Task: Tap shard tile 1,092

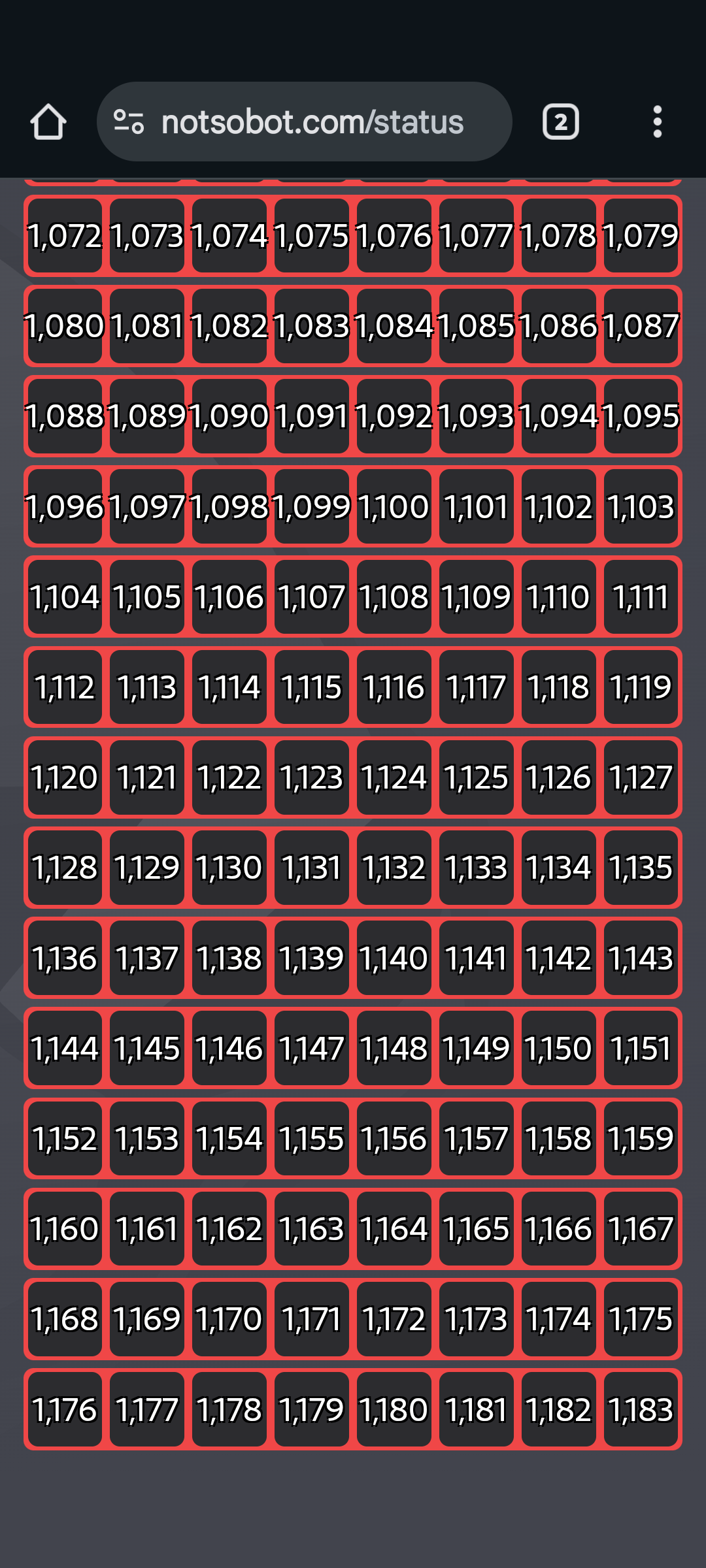Action: (x=394, y=416)
